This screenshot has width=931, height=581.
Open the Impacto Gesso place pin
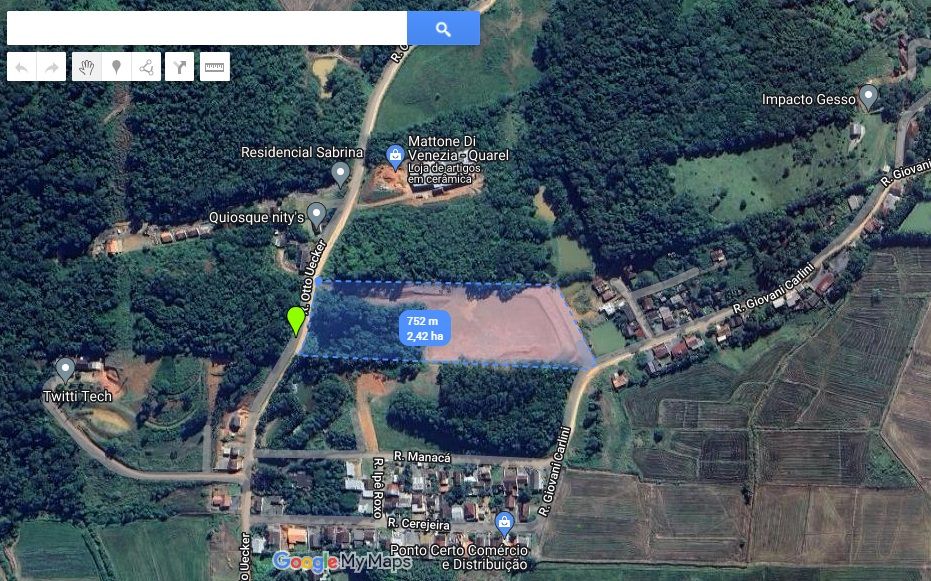pos(868,96)
